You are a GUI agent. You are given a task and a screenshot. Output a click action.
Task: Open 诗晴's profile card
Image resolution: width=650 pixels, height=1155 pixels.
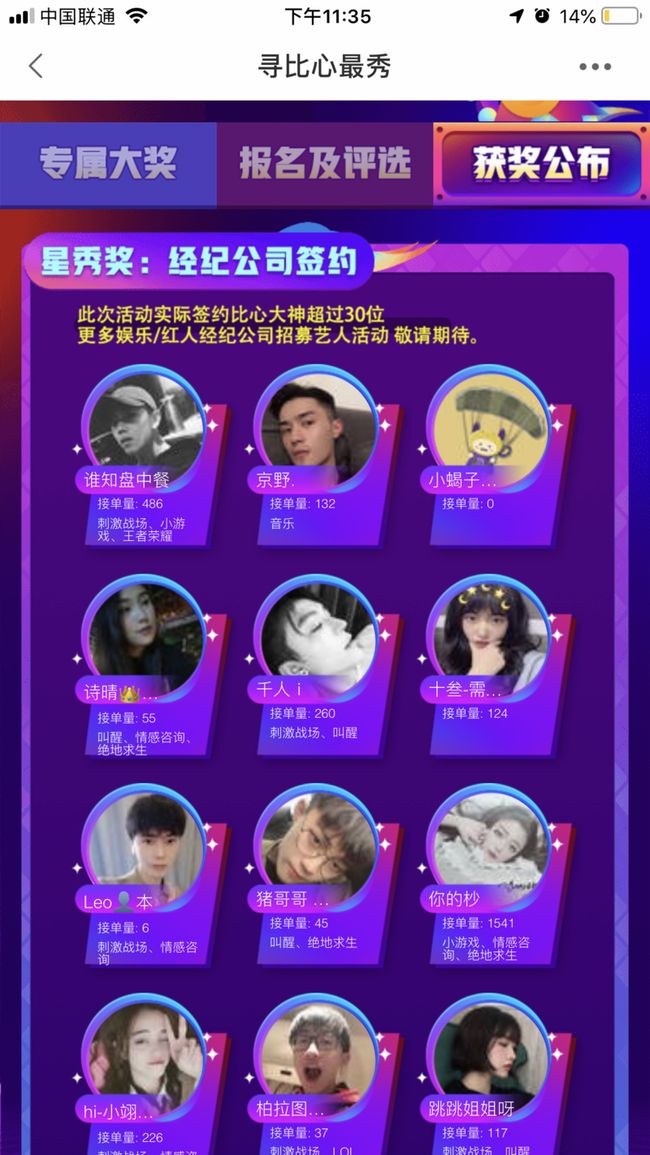[151, 666]
